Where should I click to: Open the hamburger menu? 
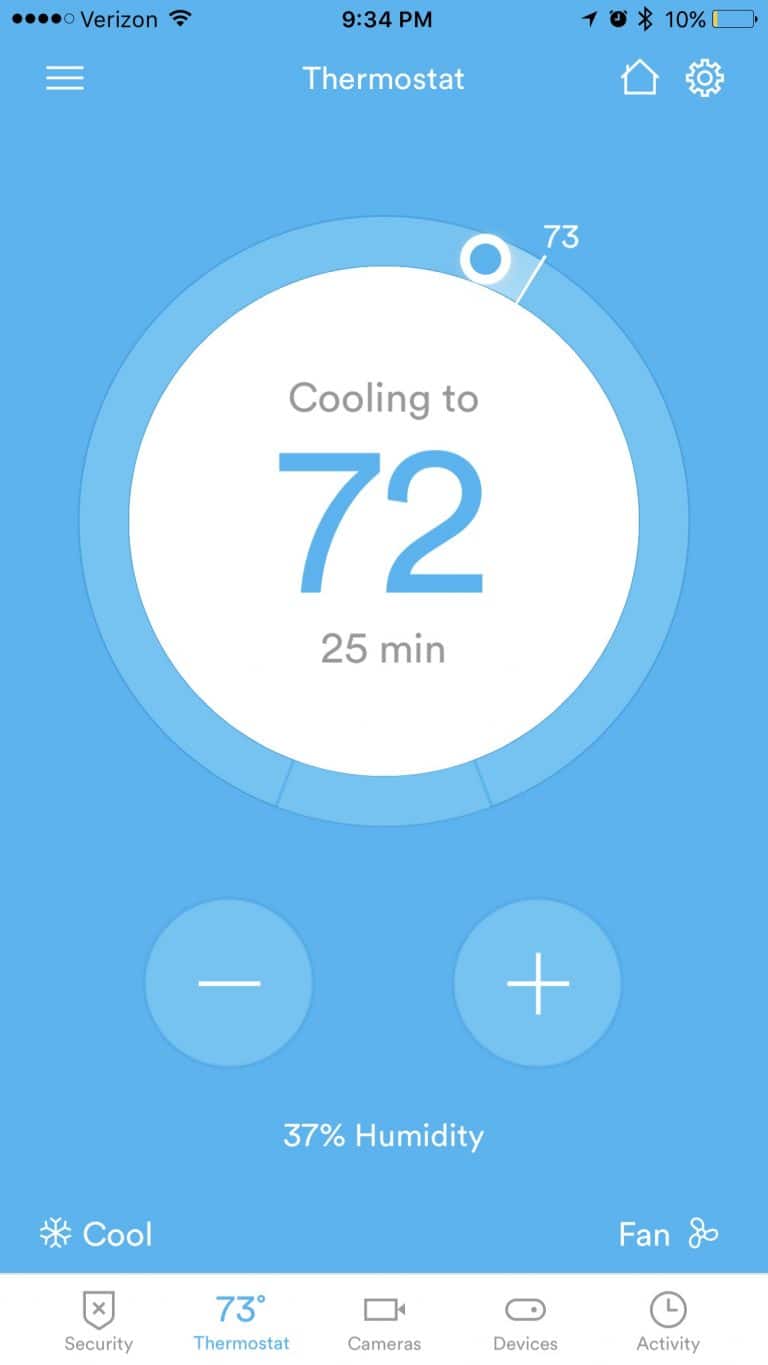[x=65, y=78]
